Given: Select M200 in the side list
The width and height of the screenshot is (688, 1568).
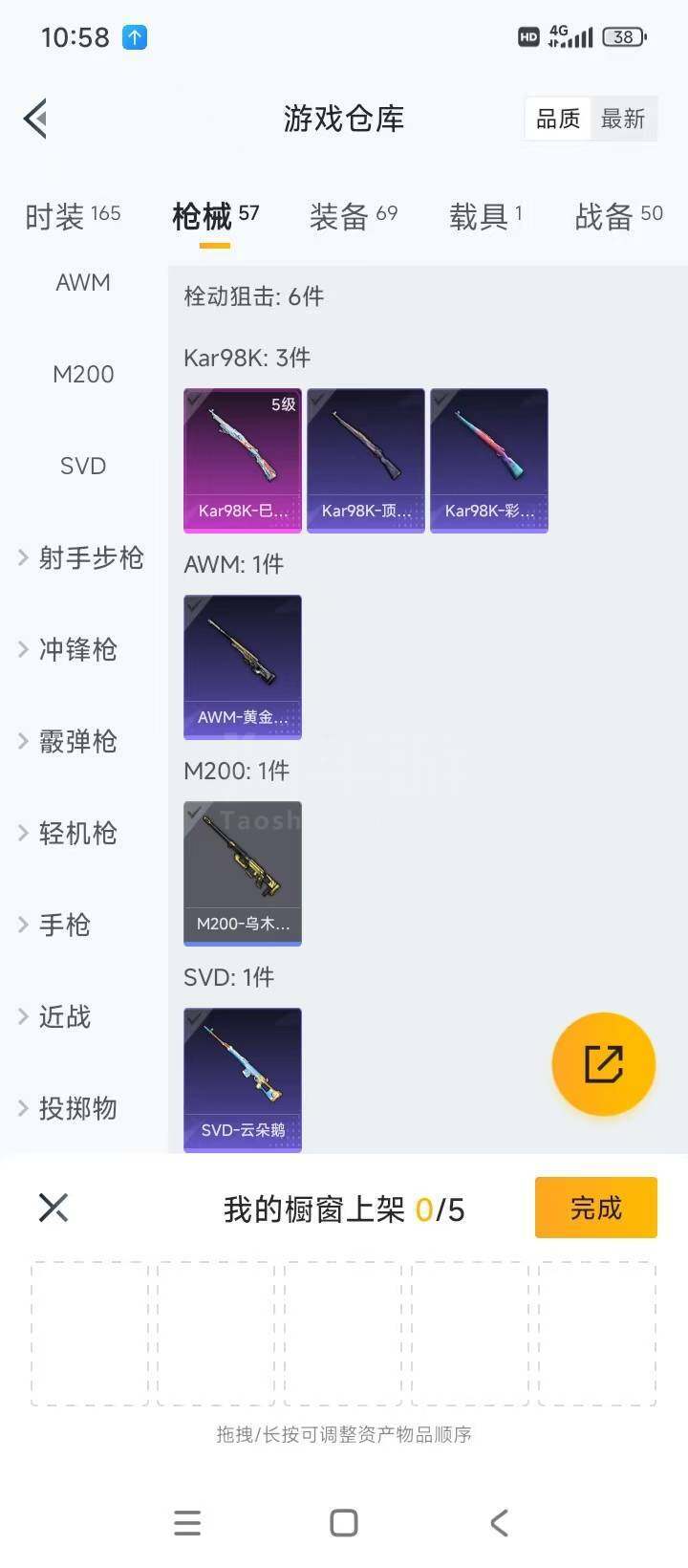Looking at the screenshot, I should 83,375.
